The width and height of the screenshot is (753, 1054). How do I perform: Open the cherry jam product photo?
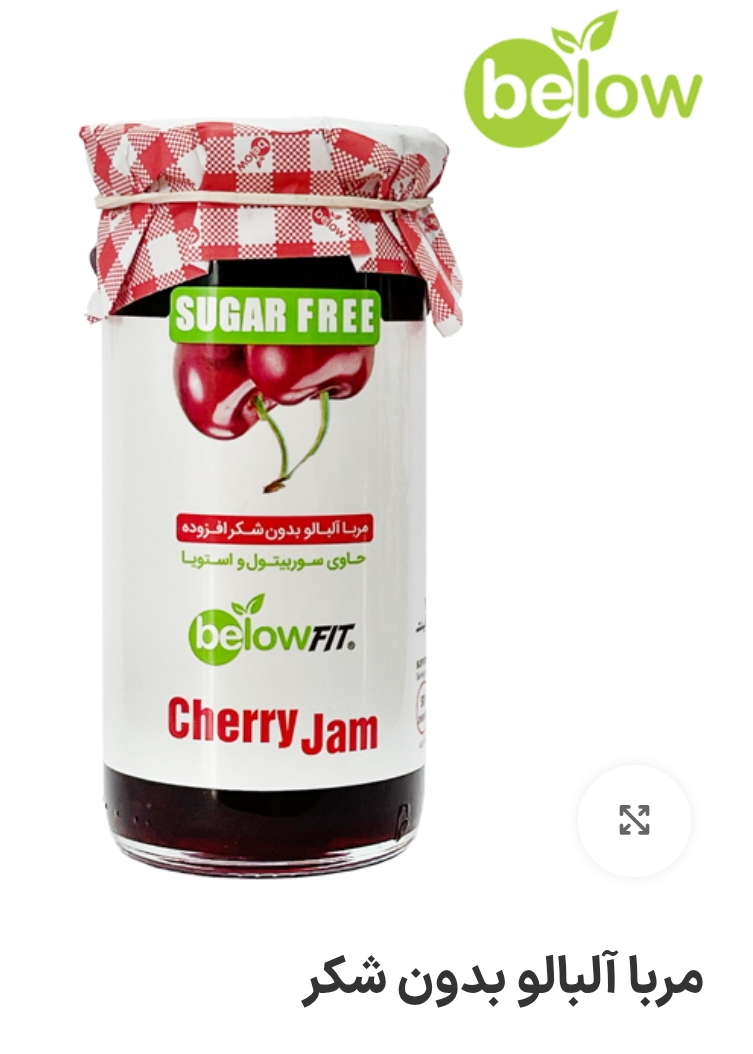coord(270,500)
